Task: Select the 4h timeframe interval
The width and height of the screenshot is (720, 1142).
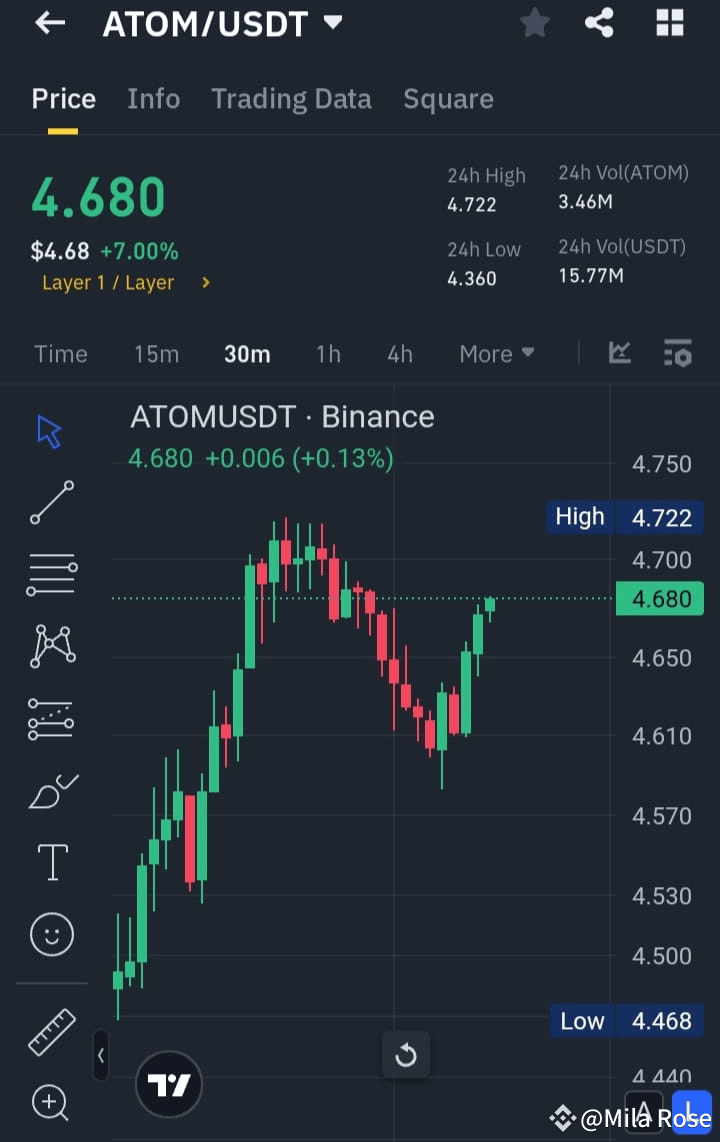Action: point(399,353)
